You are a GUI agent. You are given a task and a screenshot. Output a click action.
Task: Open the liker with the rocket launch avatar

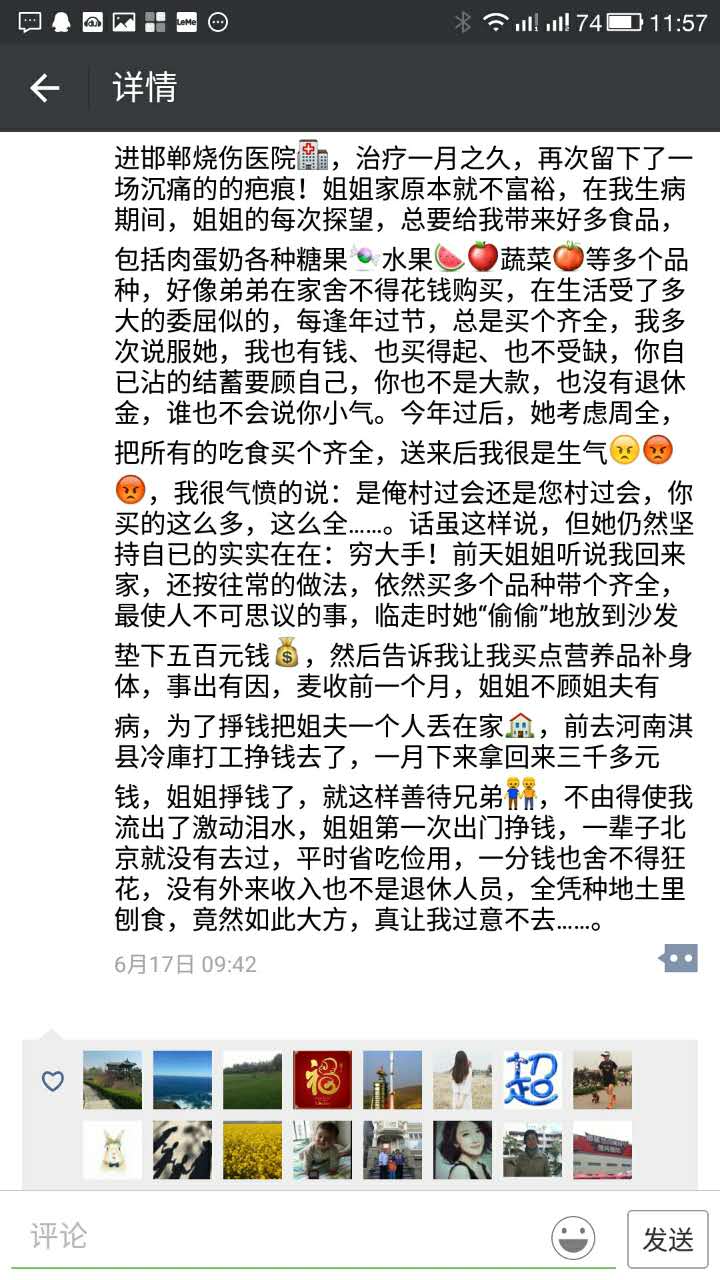pyautogui.click(x=392, y=1080)
